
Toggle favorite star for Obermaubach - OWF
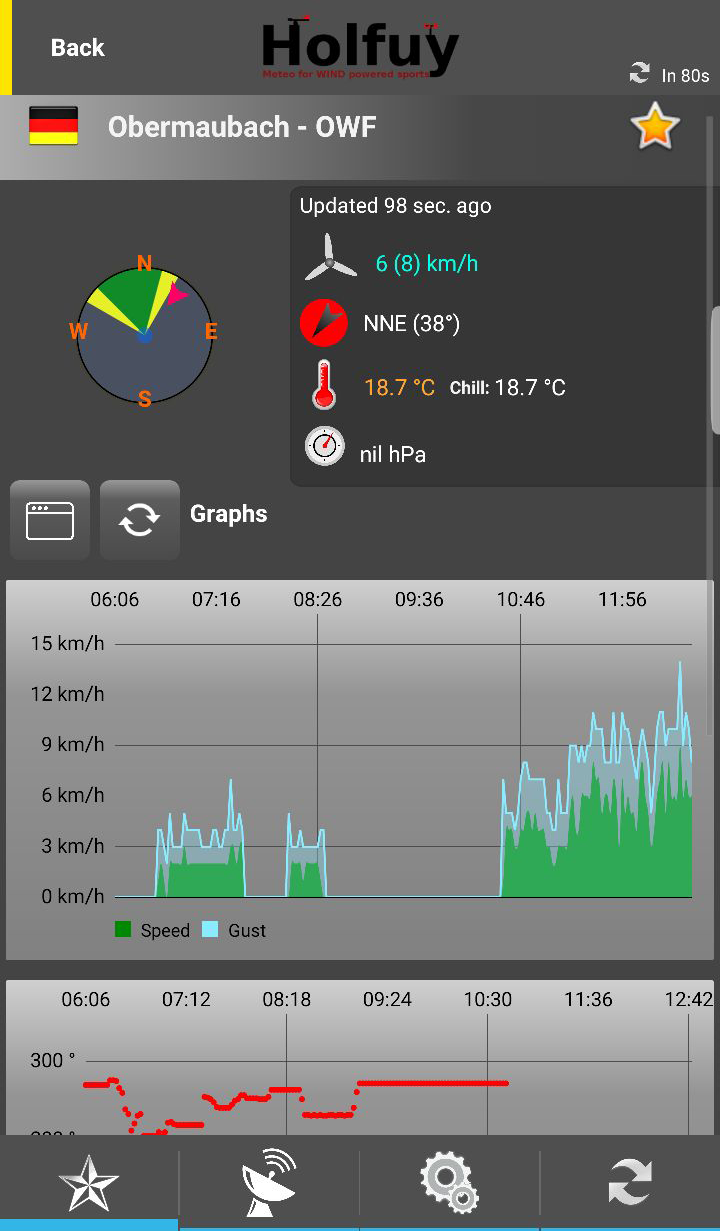(x=654, y=127)
